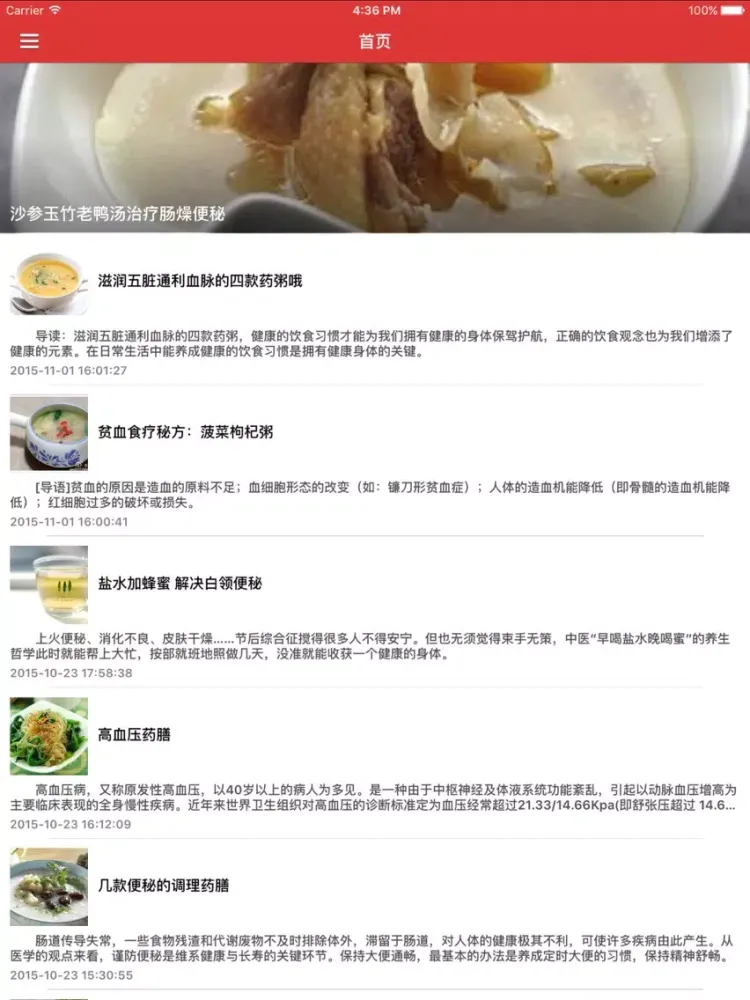This screenshot has height=1000, width=750.
Task: Open the 沙参玉竹老鸭汤 banner article
Action: [375, 148]
